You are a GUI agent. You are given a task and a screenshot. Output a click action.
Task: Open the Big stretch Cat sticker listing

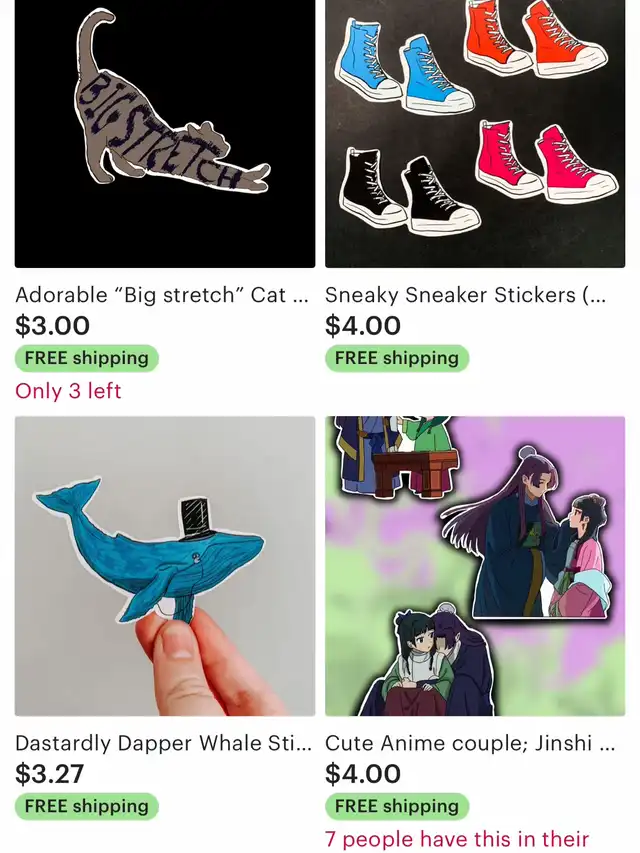pyautogui.click(x=164, y=133)
